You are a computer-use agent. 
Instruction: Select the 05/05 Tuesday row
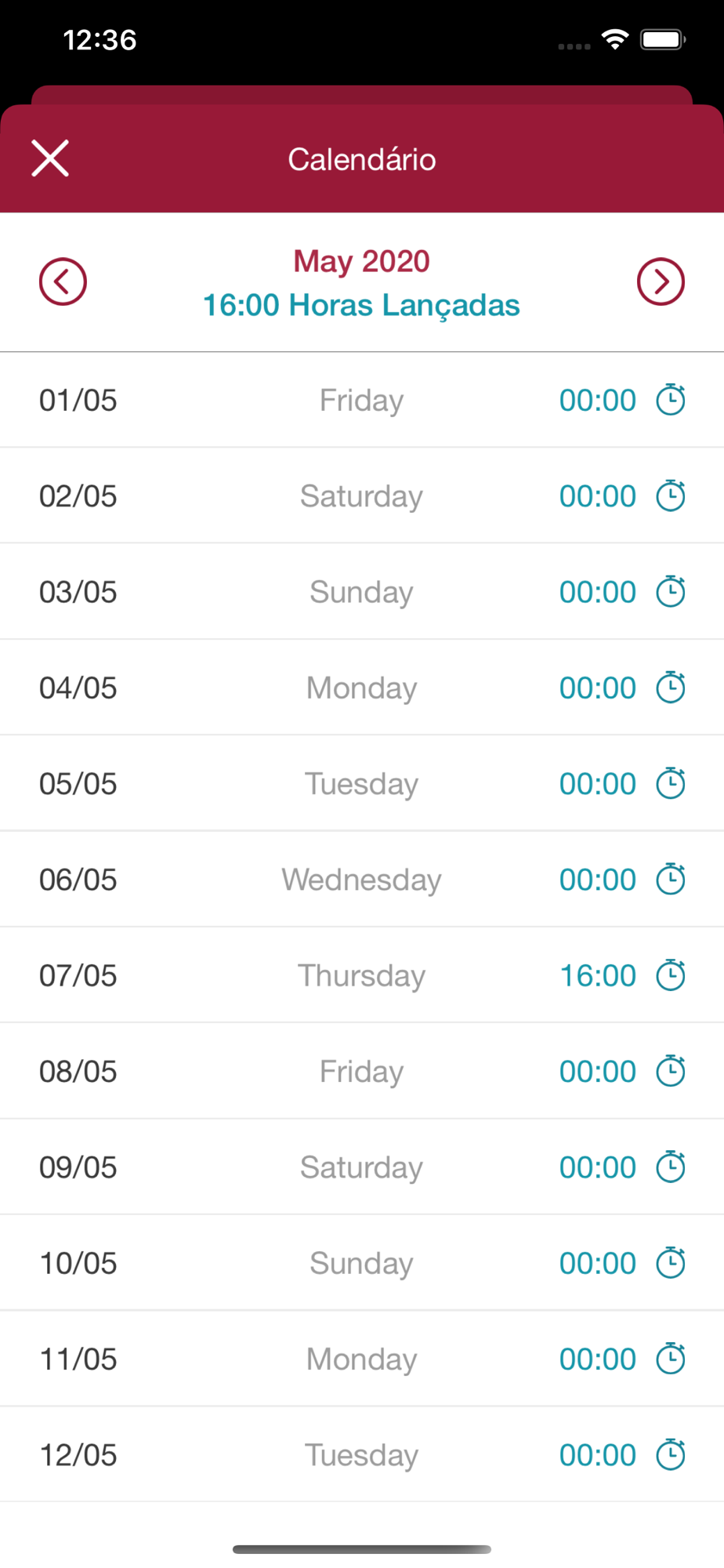362,784
